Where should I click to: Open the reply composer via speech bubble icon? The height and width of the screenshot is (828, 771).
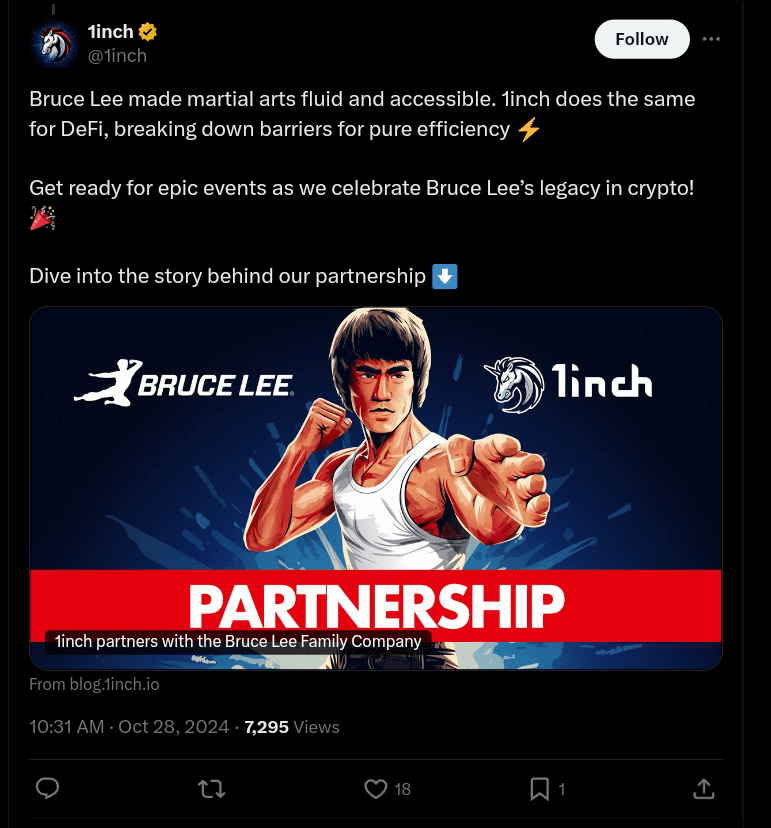click(47, 788)
